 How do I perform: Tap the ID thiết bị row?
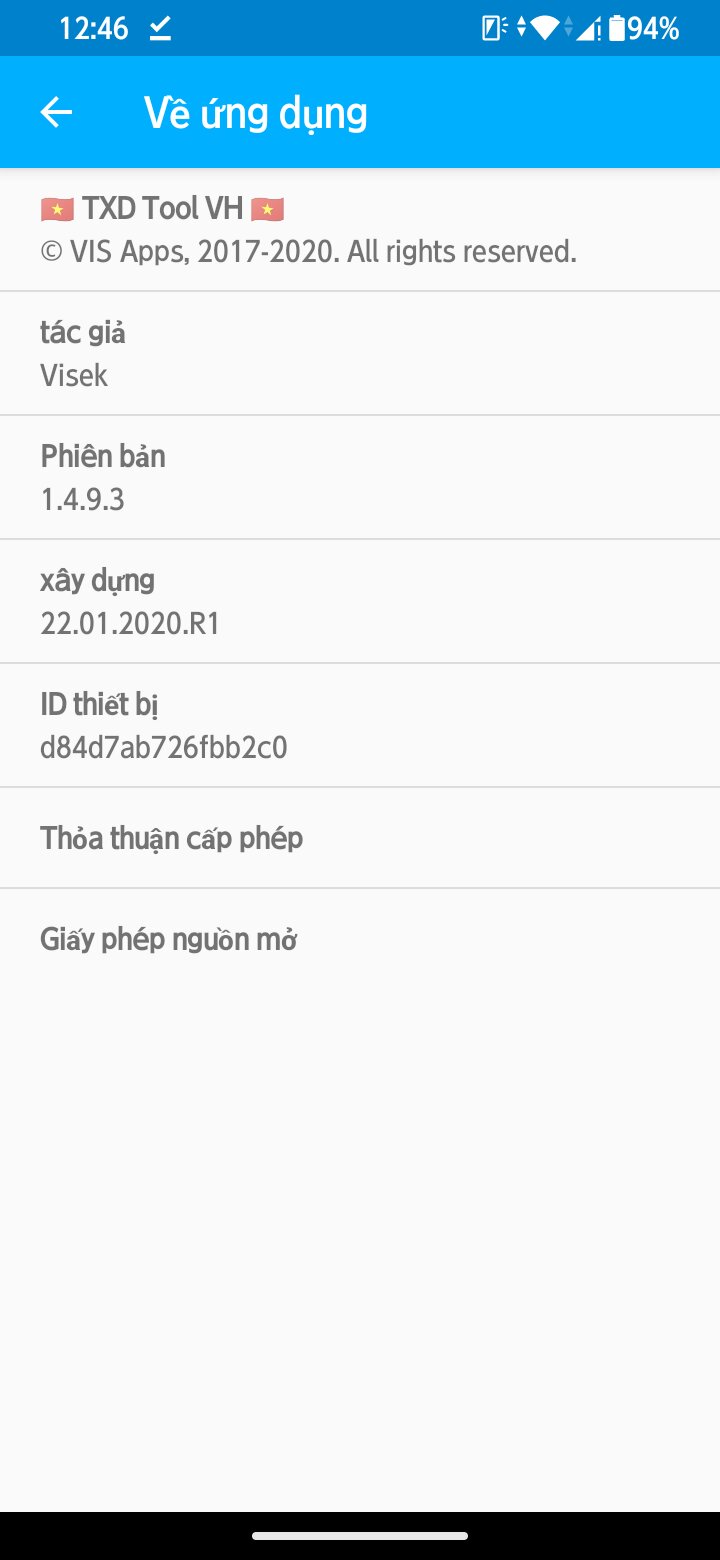point(360,725)
